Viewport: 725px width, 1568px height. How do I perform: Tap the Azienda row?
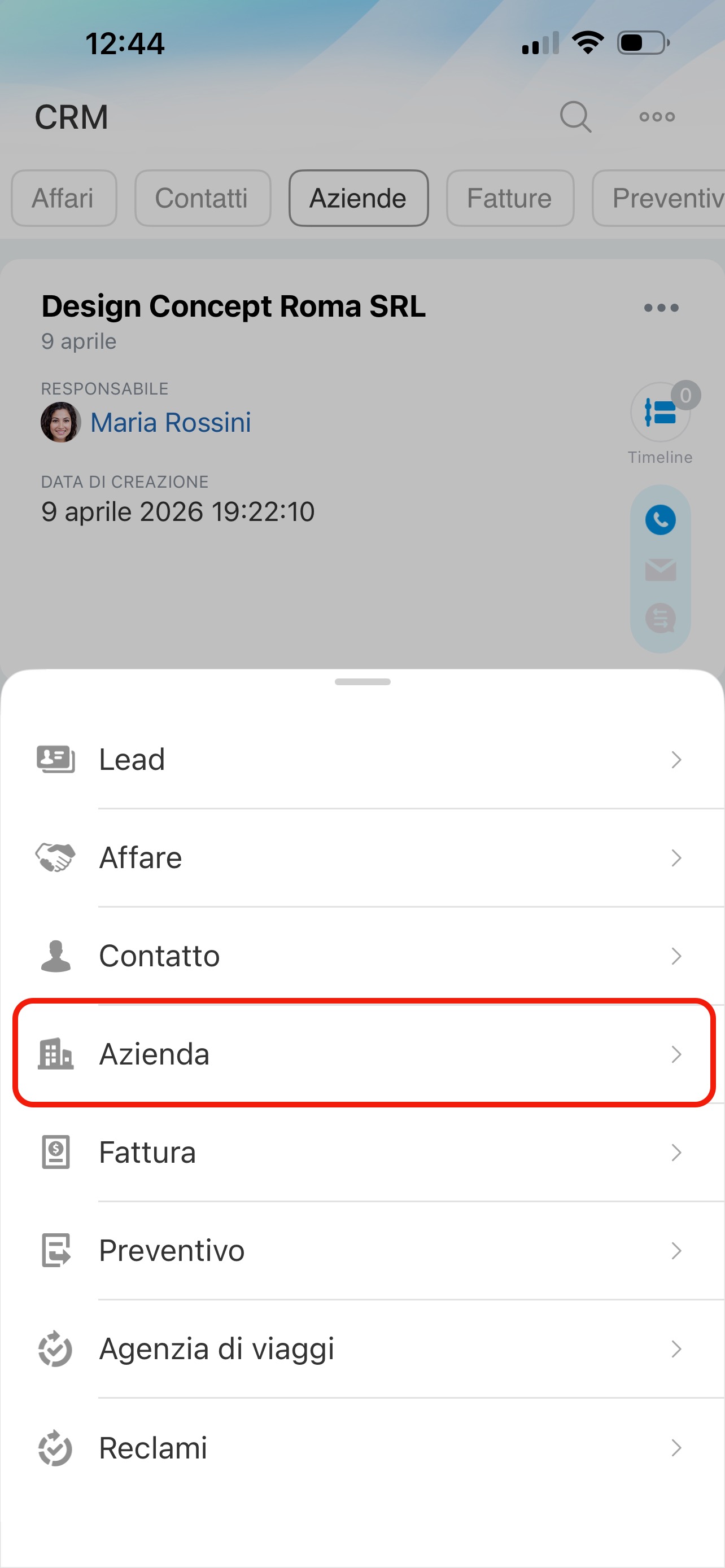(361, 1054)
